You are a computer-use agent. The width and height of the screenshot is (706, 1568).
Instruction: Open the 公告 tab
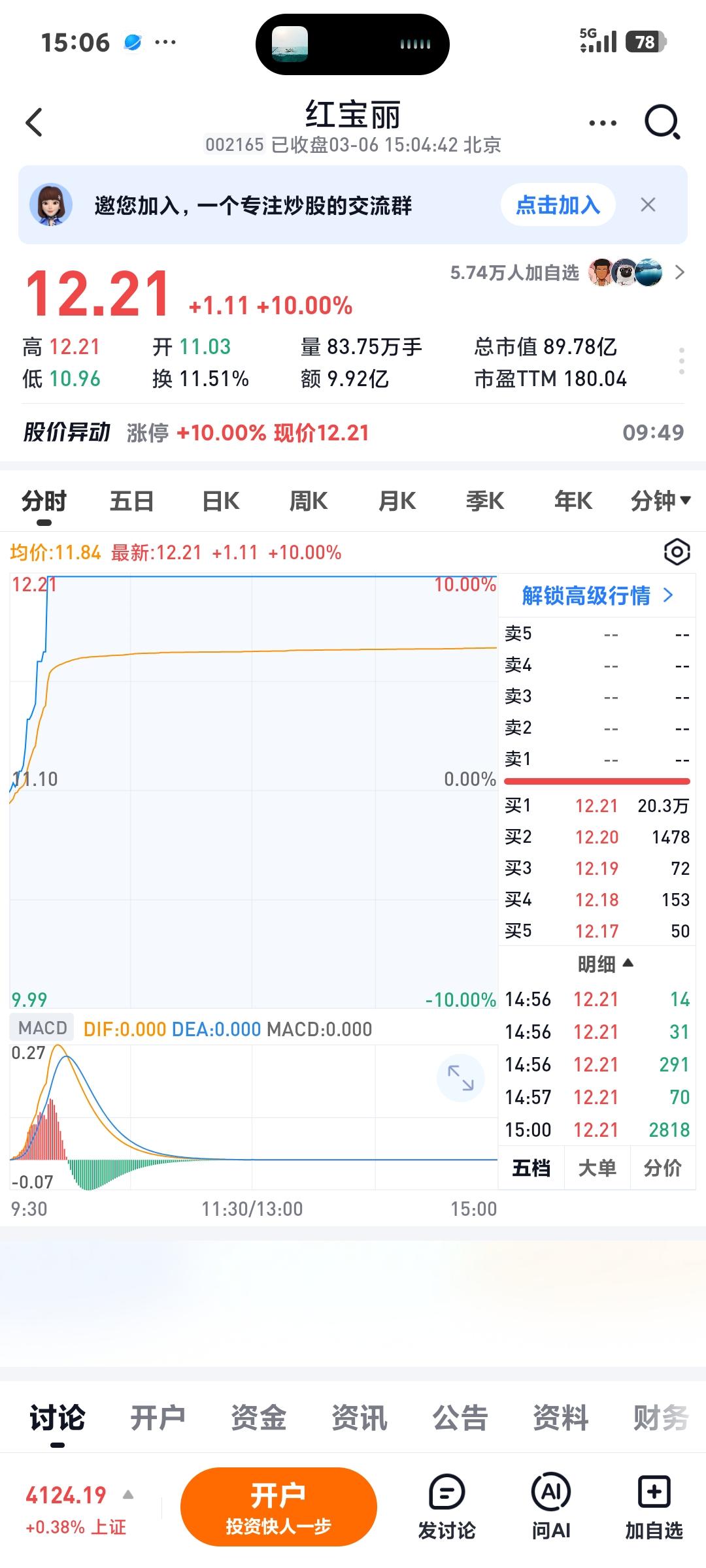[x=458, y=1418]
